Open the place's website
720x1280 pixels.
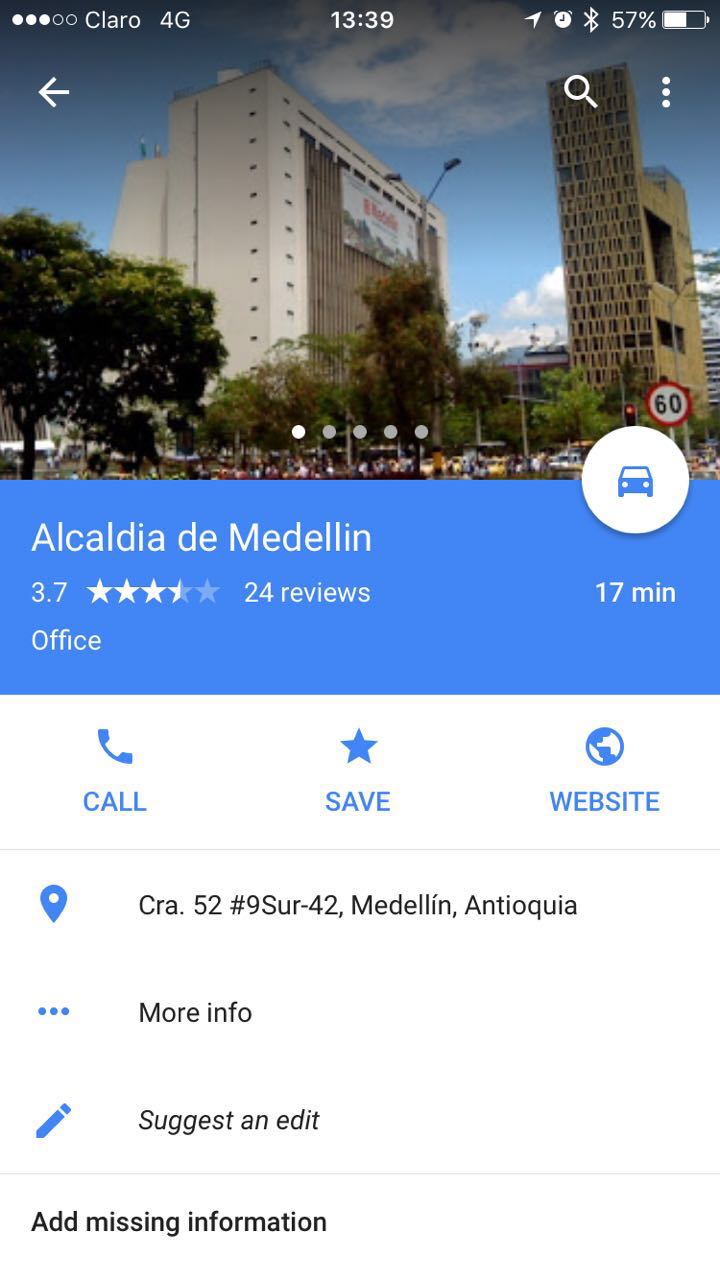coord(604,769)
